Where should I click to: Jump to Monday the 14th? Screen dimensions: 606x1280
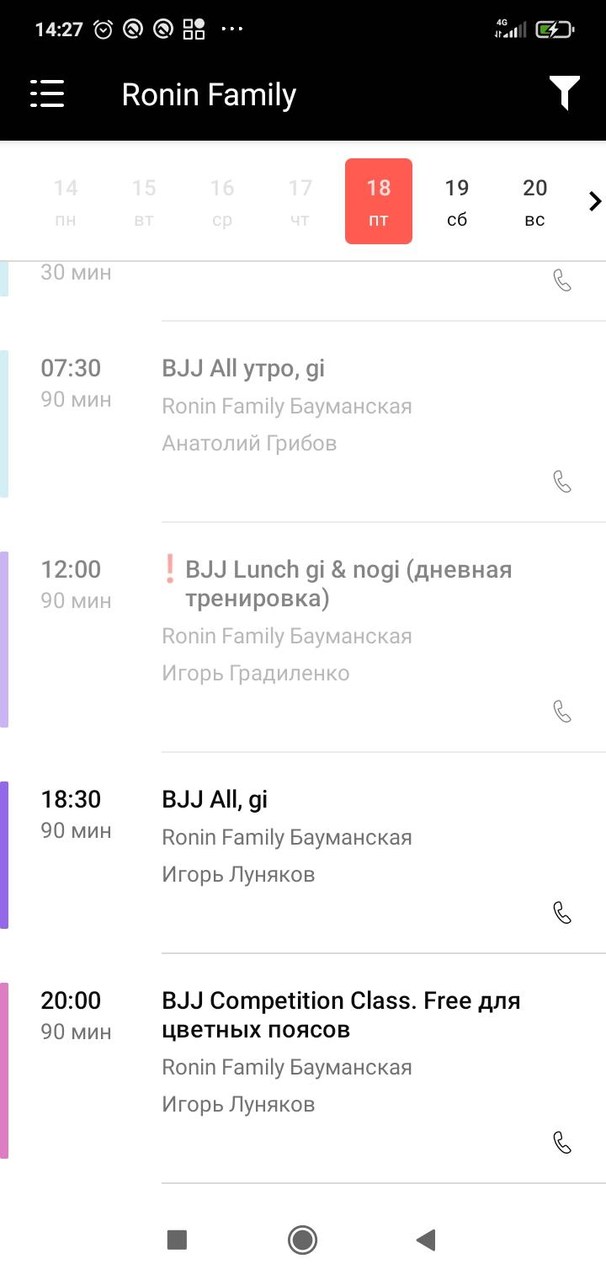(66, 201)
